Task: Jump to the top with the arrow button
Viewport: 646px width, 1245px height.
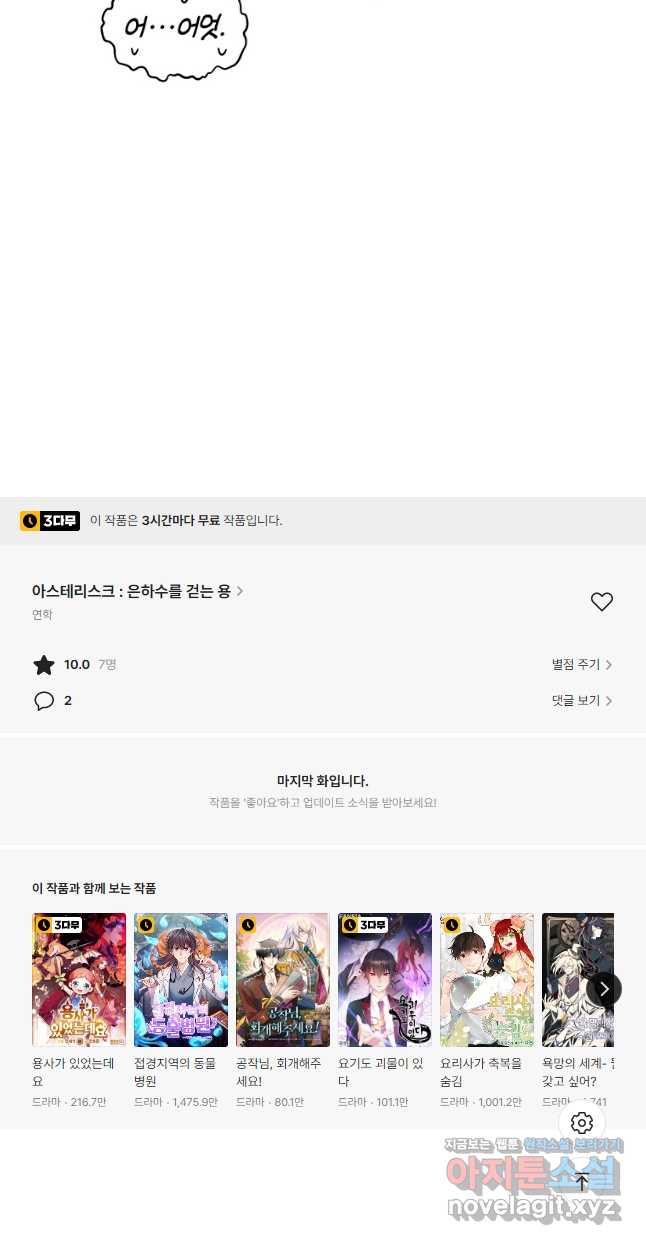Action: (x=582, y=1181)
